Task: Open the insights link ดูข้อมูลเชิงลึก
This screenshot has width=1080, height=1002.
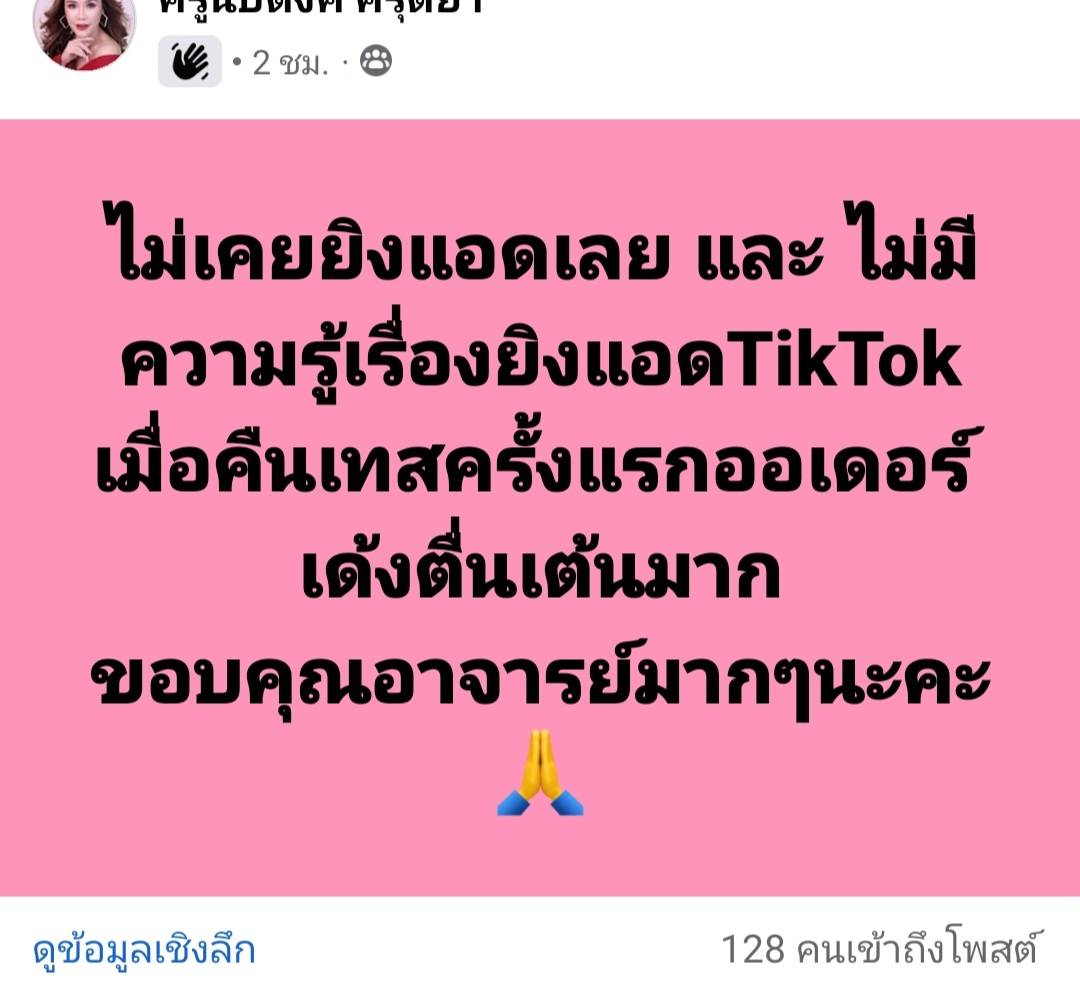Action: [x=144, y=948]
